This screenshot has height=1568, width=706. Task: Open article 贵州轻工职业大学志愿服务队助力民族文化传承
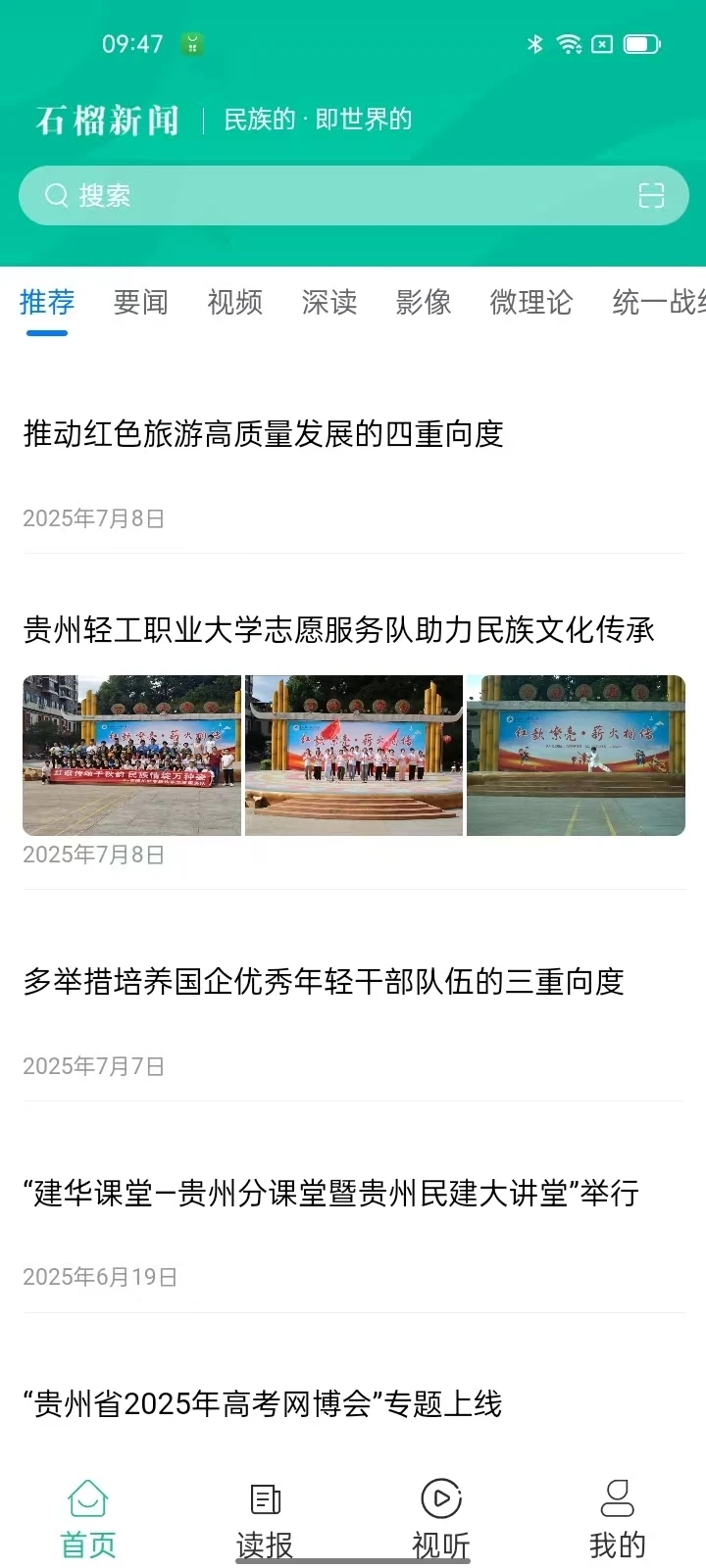(338, 630)
